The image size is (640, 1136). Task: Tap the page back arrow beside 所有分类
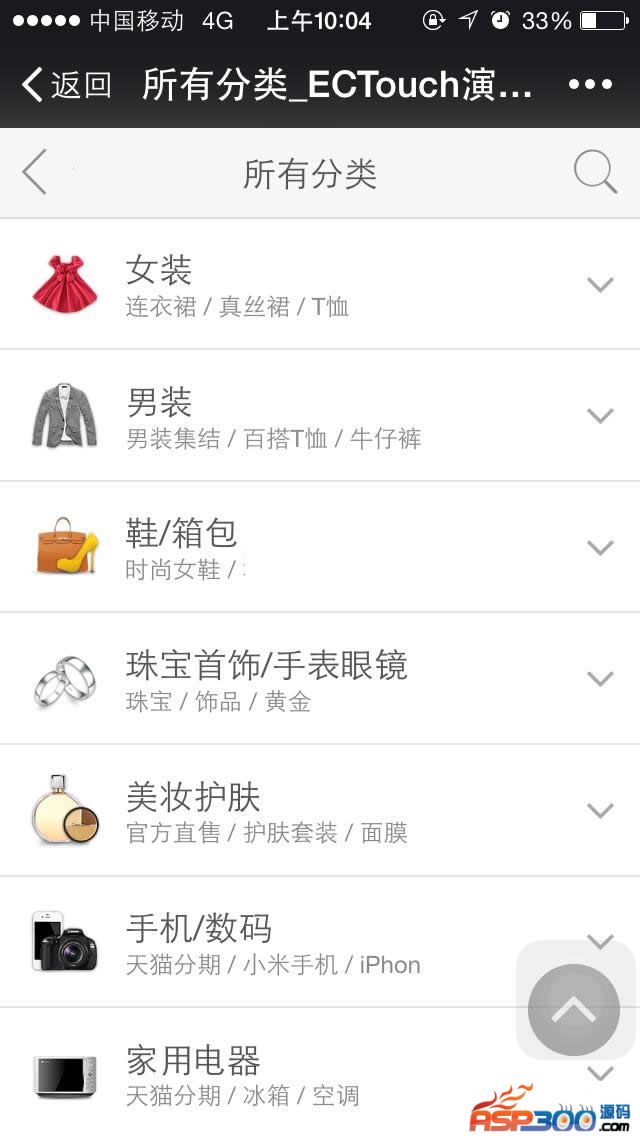tap(35, 173)
